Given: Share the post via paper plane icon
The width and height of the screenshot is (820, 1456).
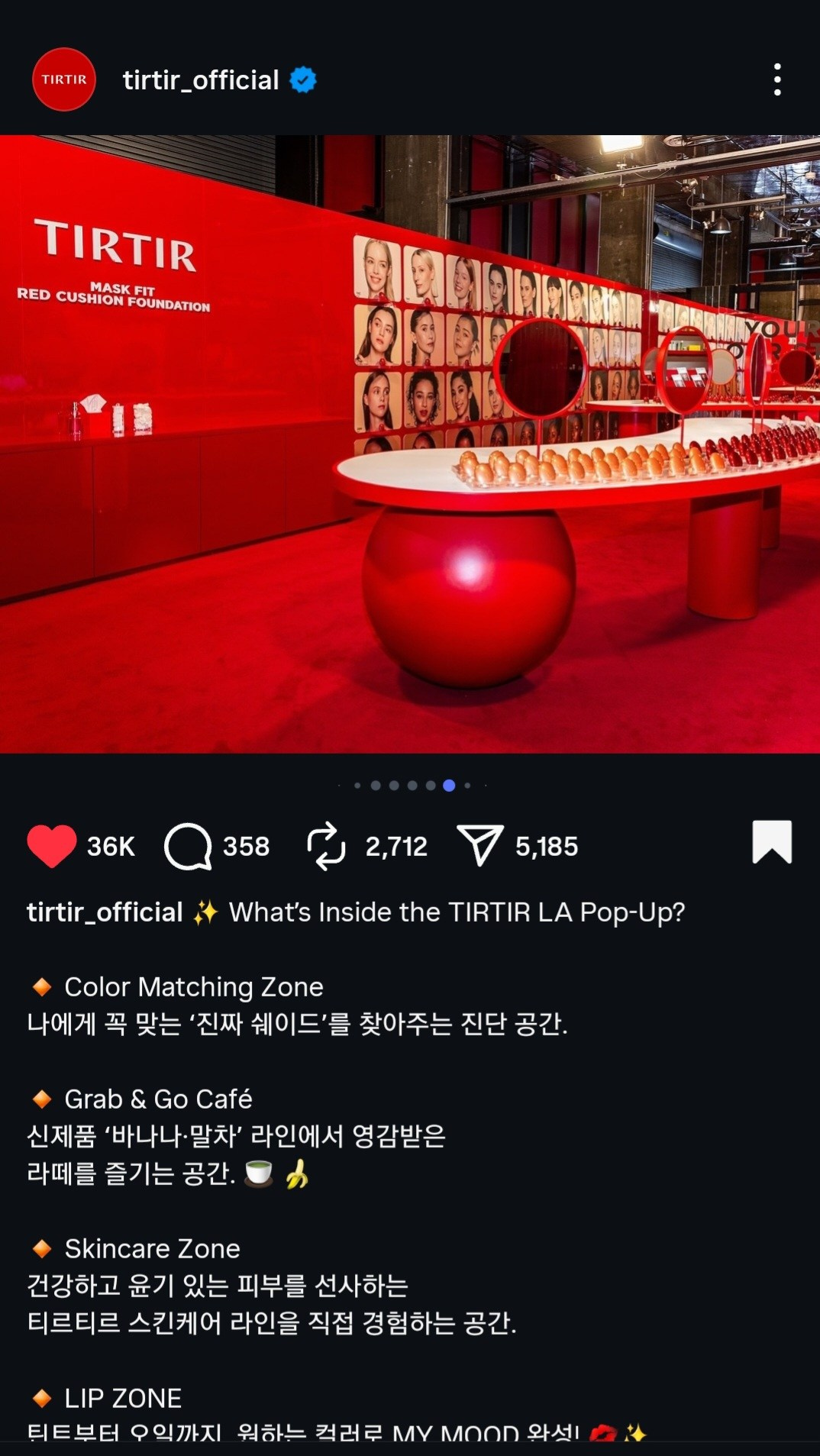Looking at the screenshot, I should click(479, 846).
